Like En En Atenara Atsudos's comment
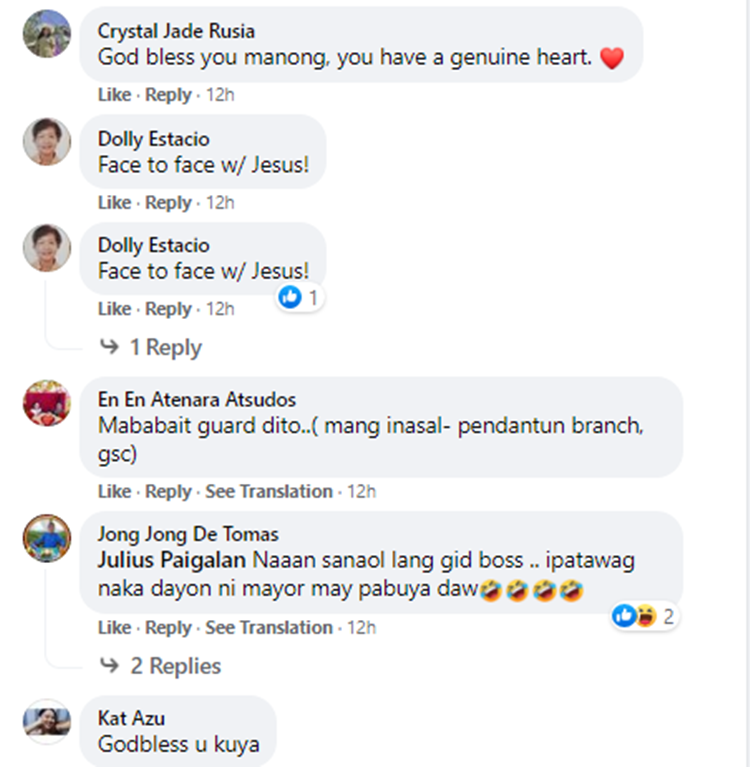Image resolution: width=750 pixels, height=767 pixels. pos(114,491)
